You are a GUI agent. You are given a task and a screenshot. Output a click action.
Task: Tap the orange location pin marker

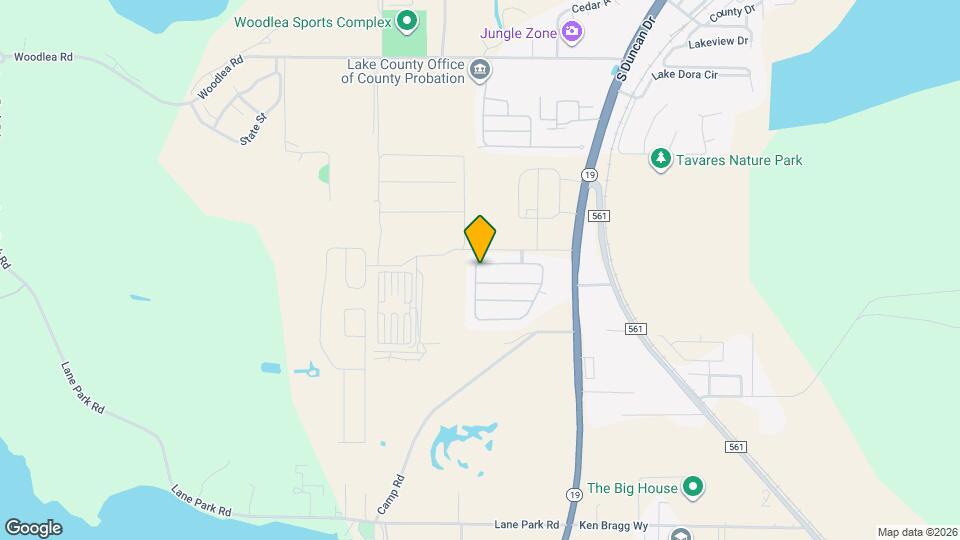click(481, 238)
